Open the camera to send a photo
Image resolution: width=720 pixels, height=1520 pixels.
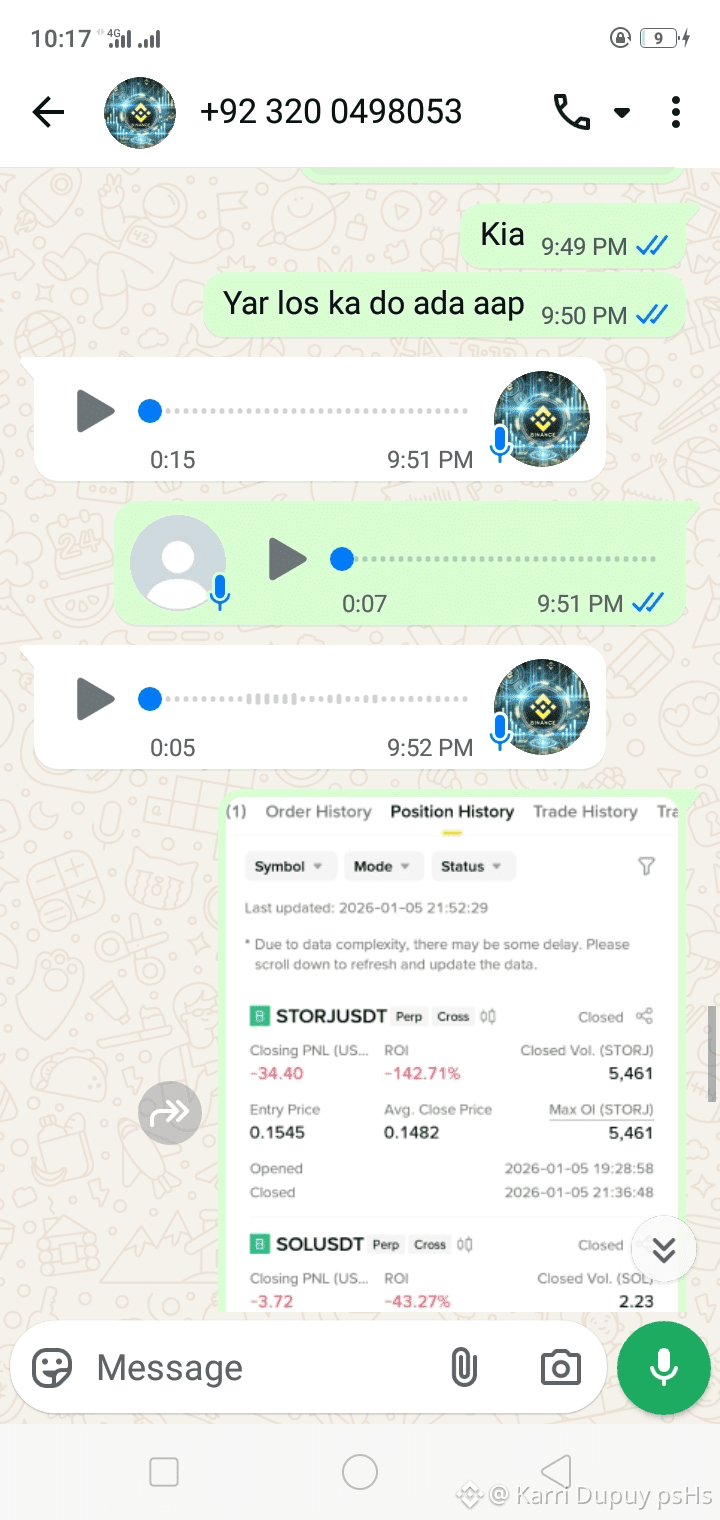click(x=560, y=1367)
